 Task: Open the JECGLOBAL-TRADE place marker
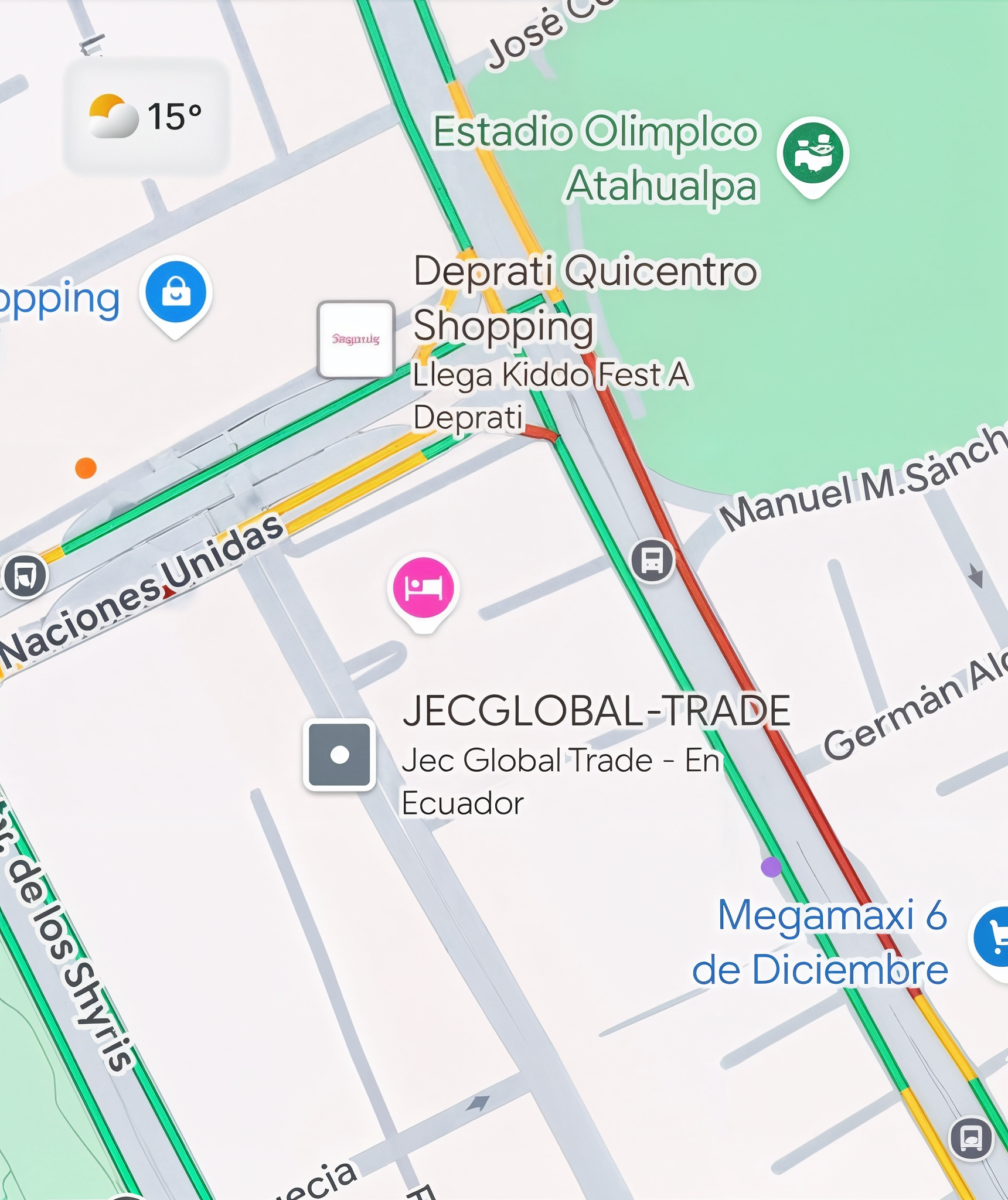click(340, 754)
